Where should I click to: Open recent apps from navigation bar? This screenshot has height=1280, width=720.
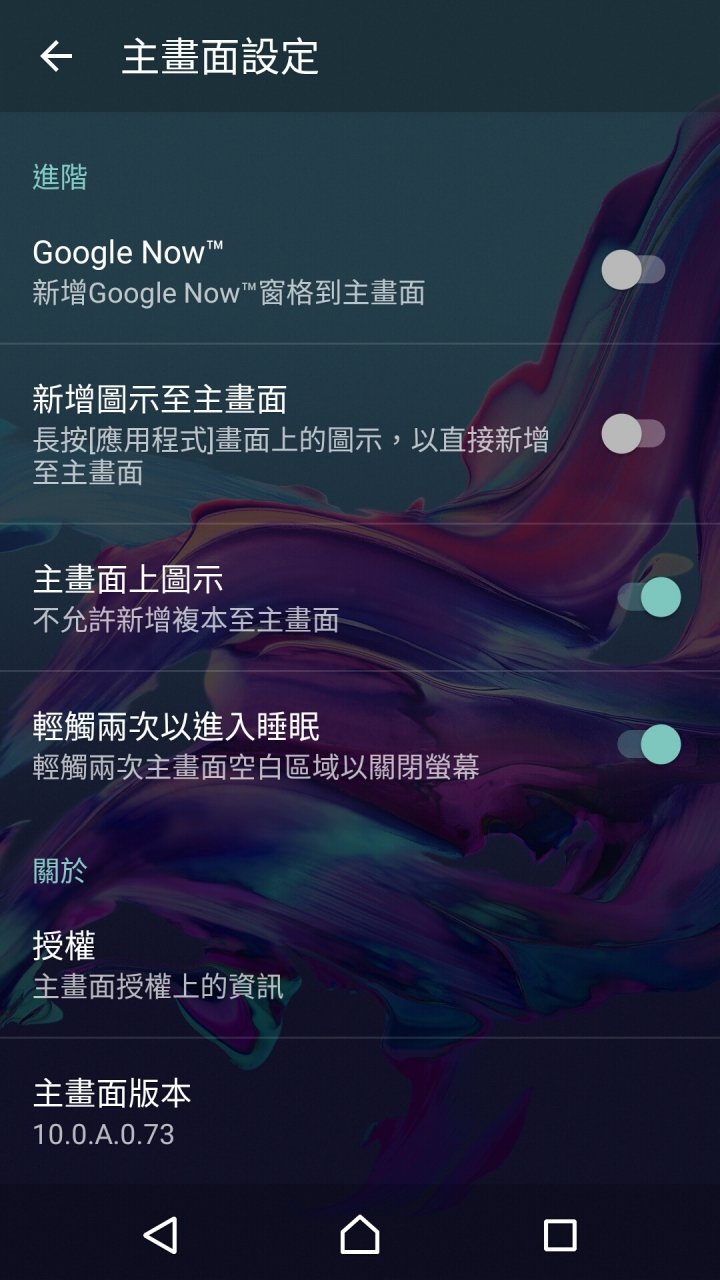[560, 1235]
